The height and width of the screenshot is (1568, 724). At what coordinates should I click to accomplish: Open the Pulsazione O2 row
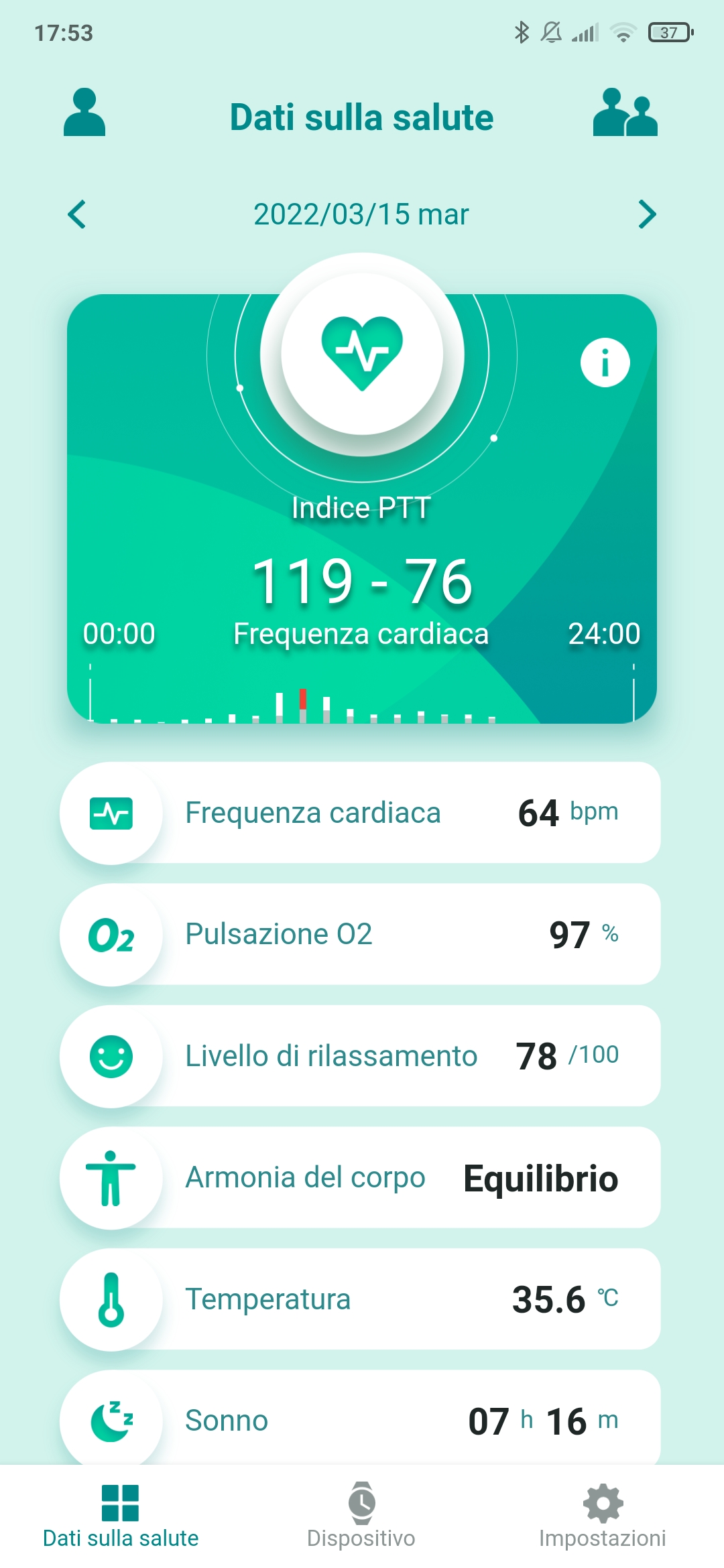(361, 935)
